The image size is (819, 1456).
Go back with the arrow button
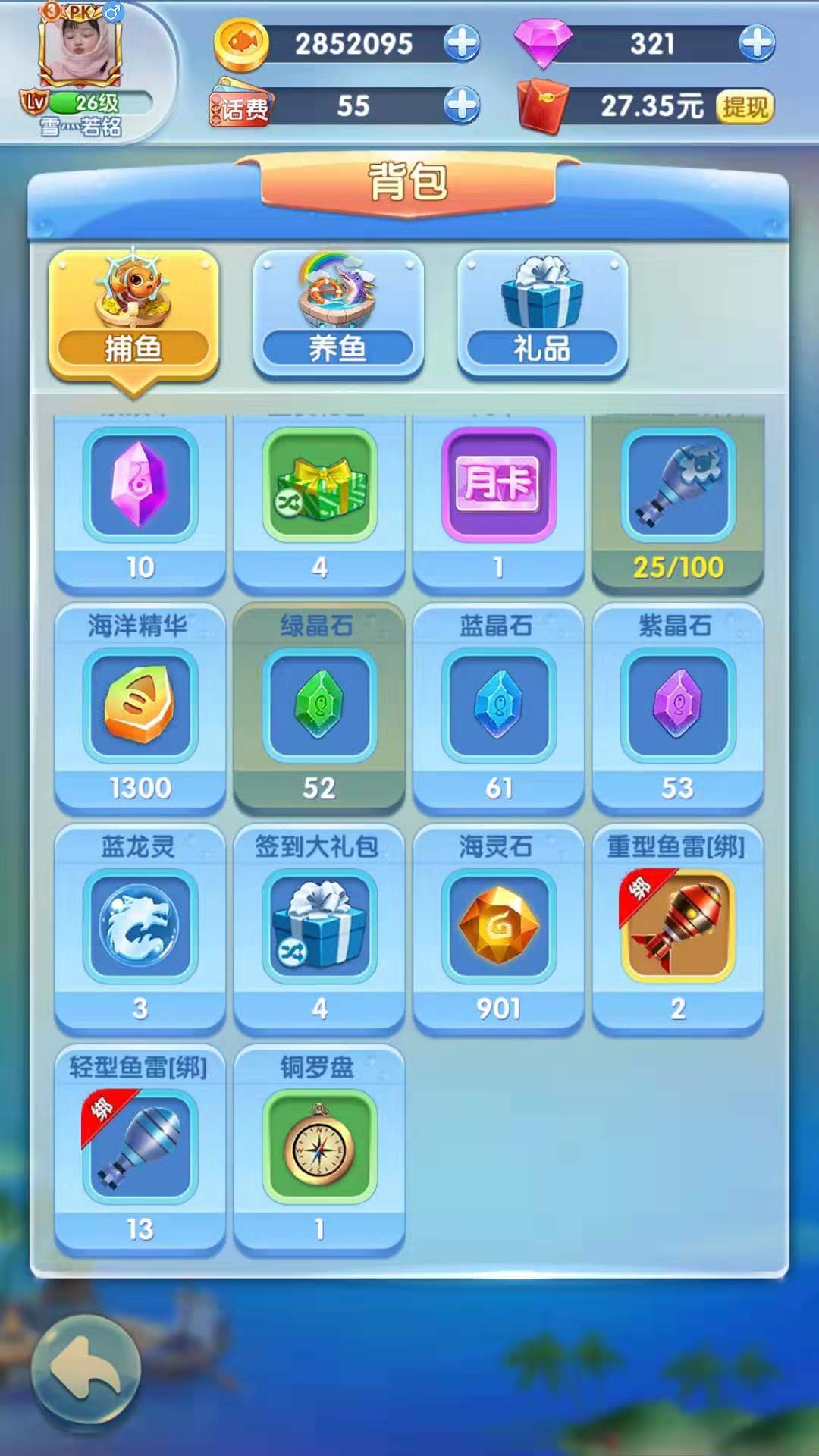tap(86, 1370)
